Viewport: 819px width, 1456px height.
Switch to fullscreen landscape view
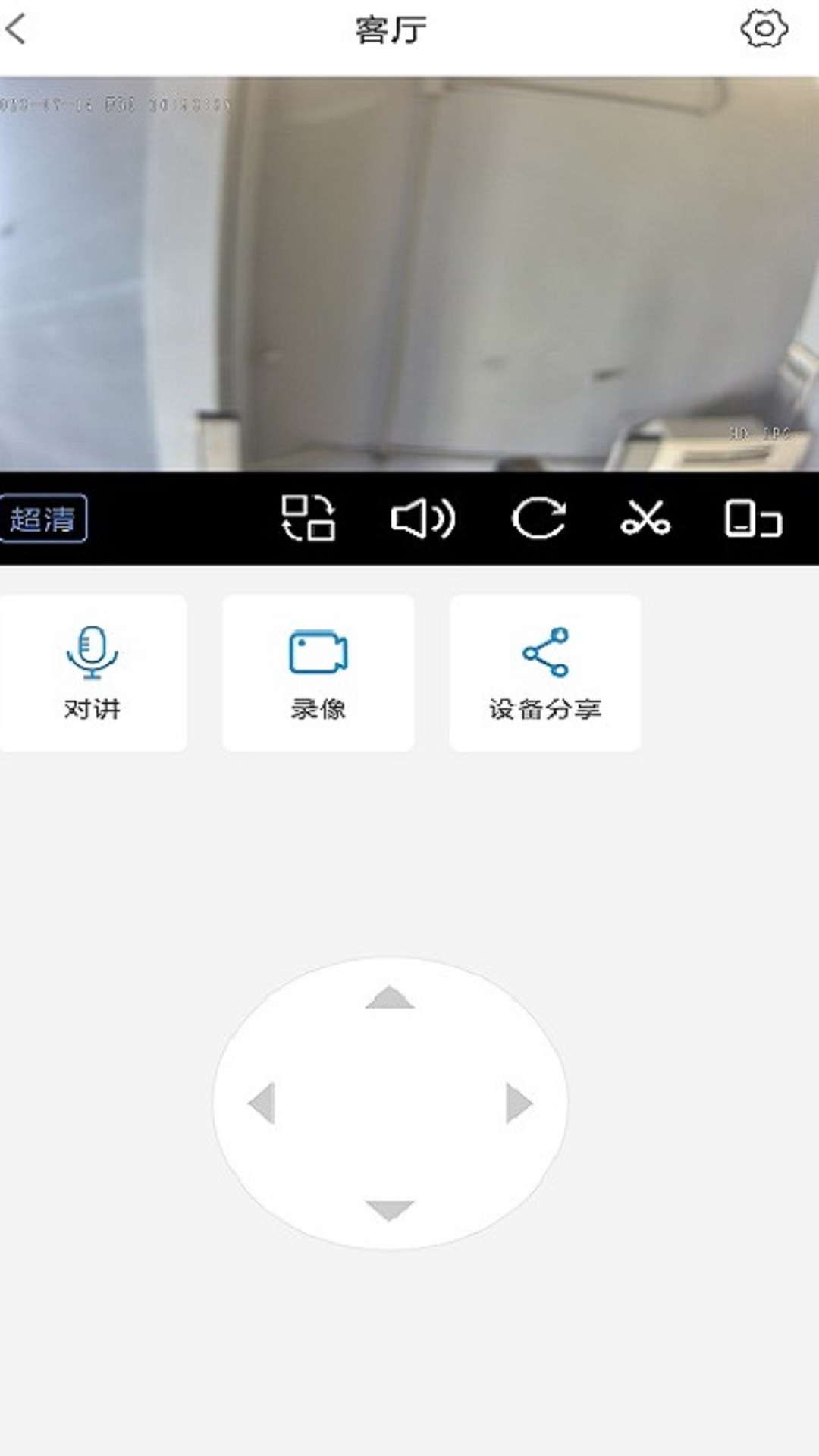(x=753, y=519)
